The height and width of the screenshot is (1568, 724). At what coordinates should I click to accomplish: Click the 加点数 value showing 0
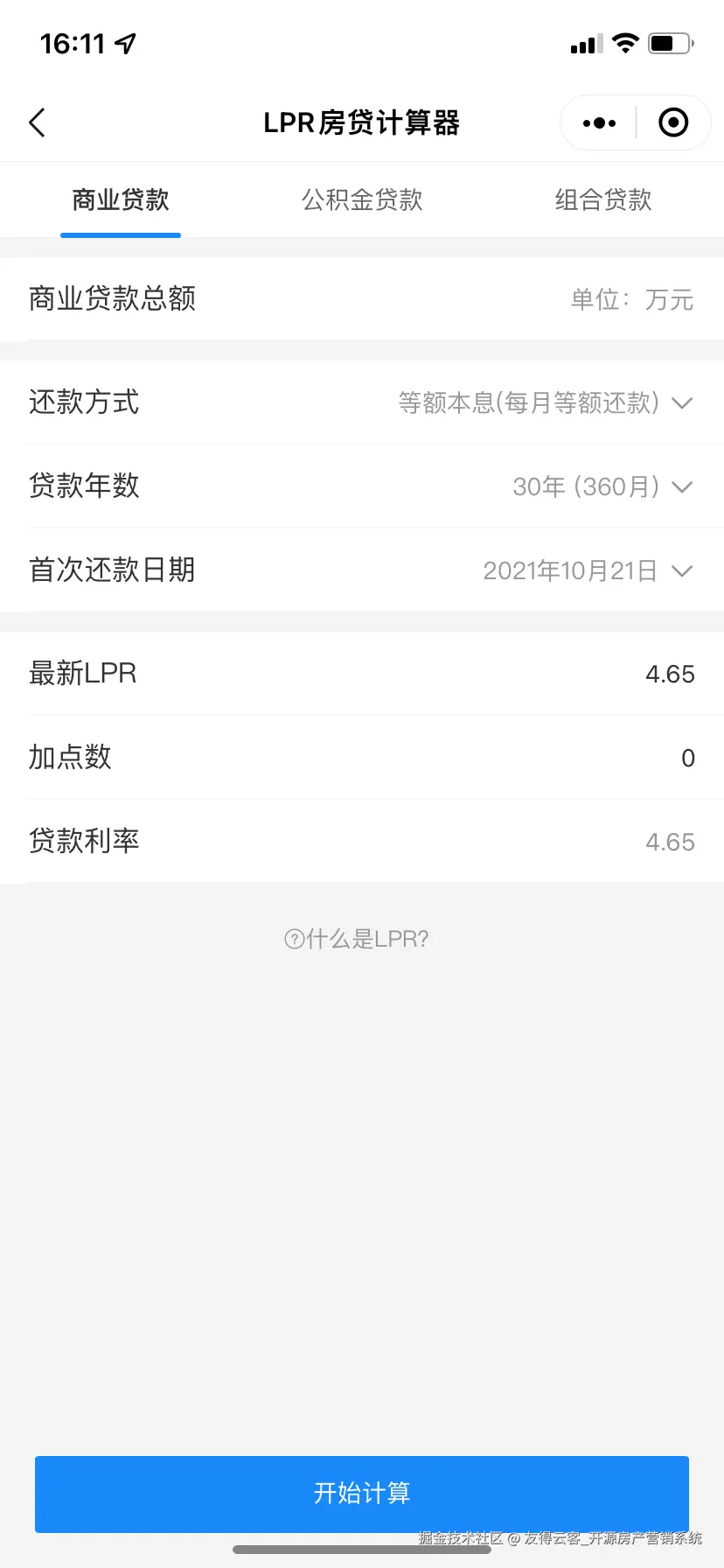(x=688, y=758)
